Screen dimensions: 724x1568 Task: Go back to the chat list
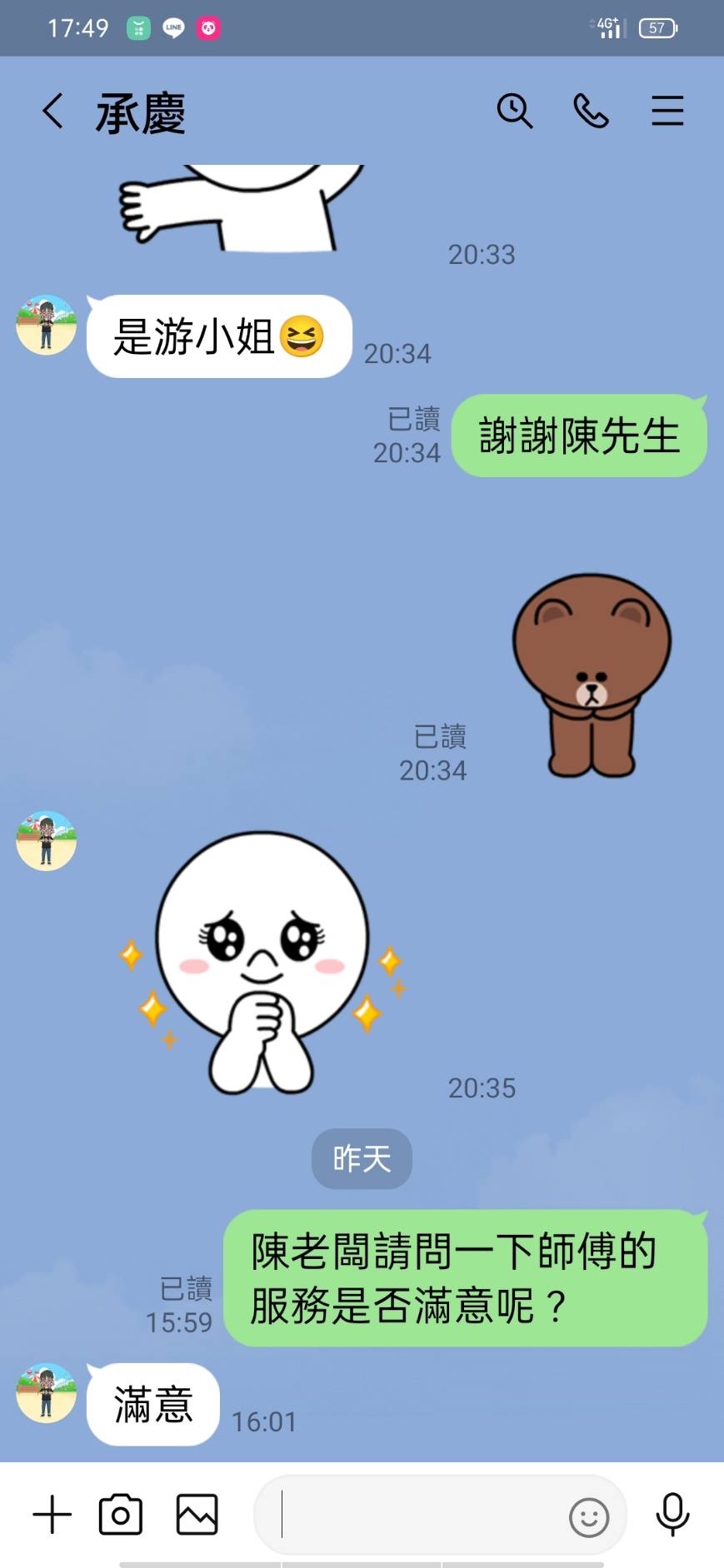pyautogui.click(x=52, y=111)
